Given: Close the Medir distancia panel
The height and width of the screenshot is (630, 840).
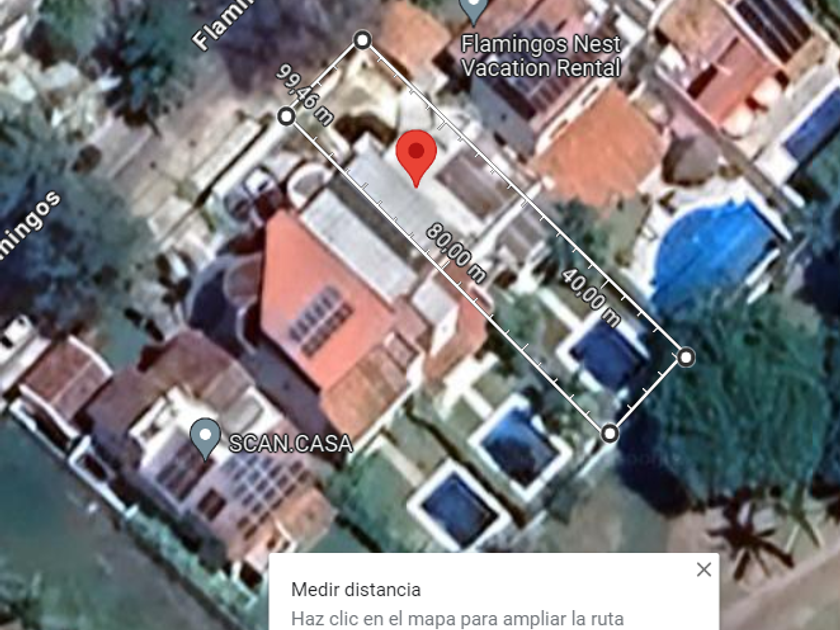Looking at the screenshot, I should [704, 569].
